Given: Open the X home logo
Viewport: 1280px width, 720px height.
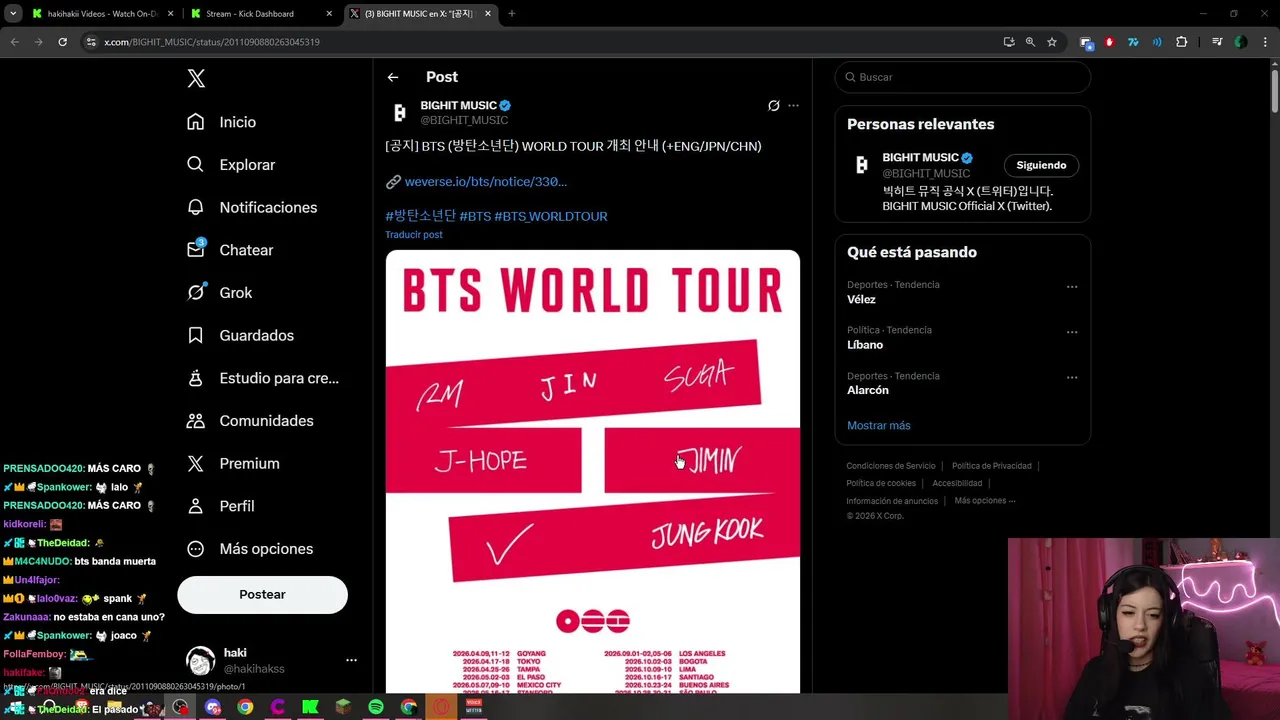Looking at the screenshot, I should coord(196,79).
